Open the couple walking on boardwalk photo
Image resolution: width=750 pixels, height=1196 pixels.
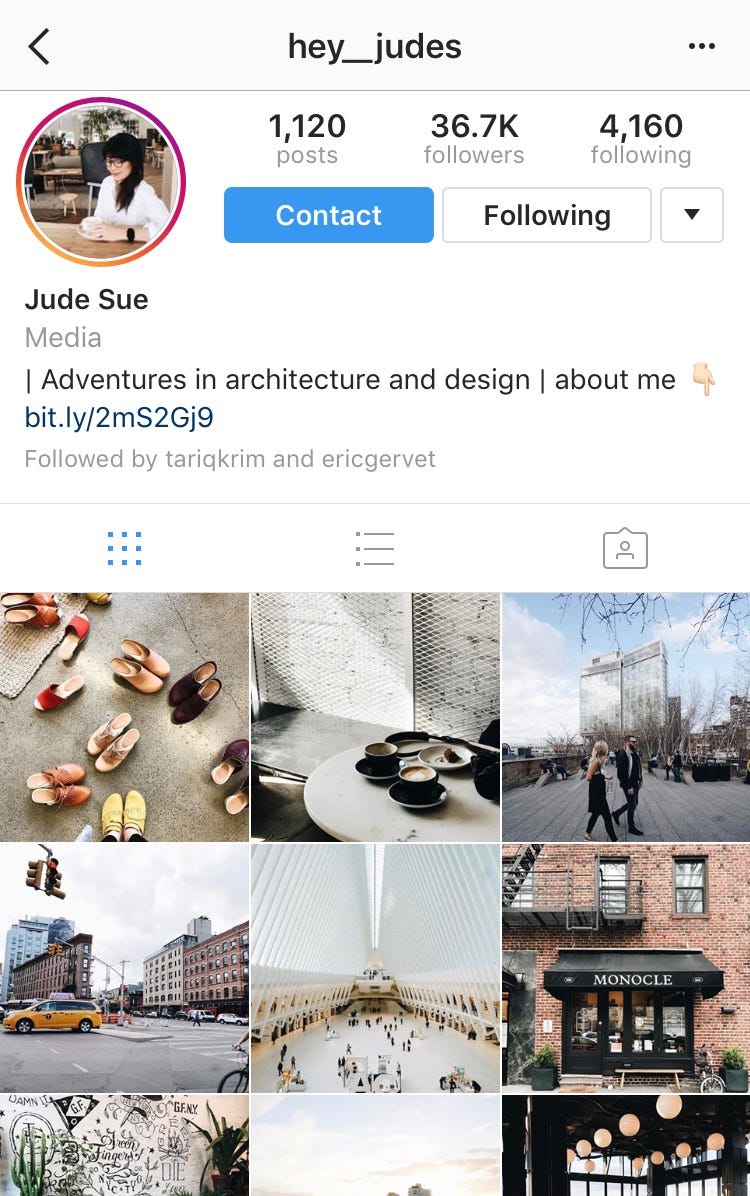[625, 717]
